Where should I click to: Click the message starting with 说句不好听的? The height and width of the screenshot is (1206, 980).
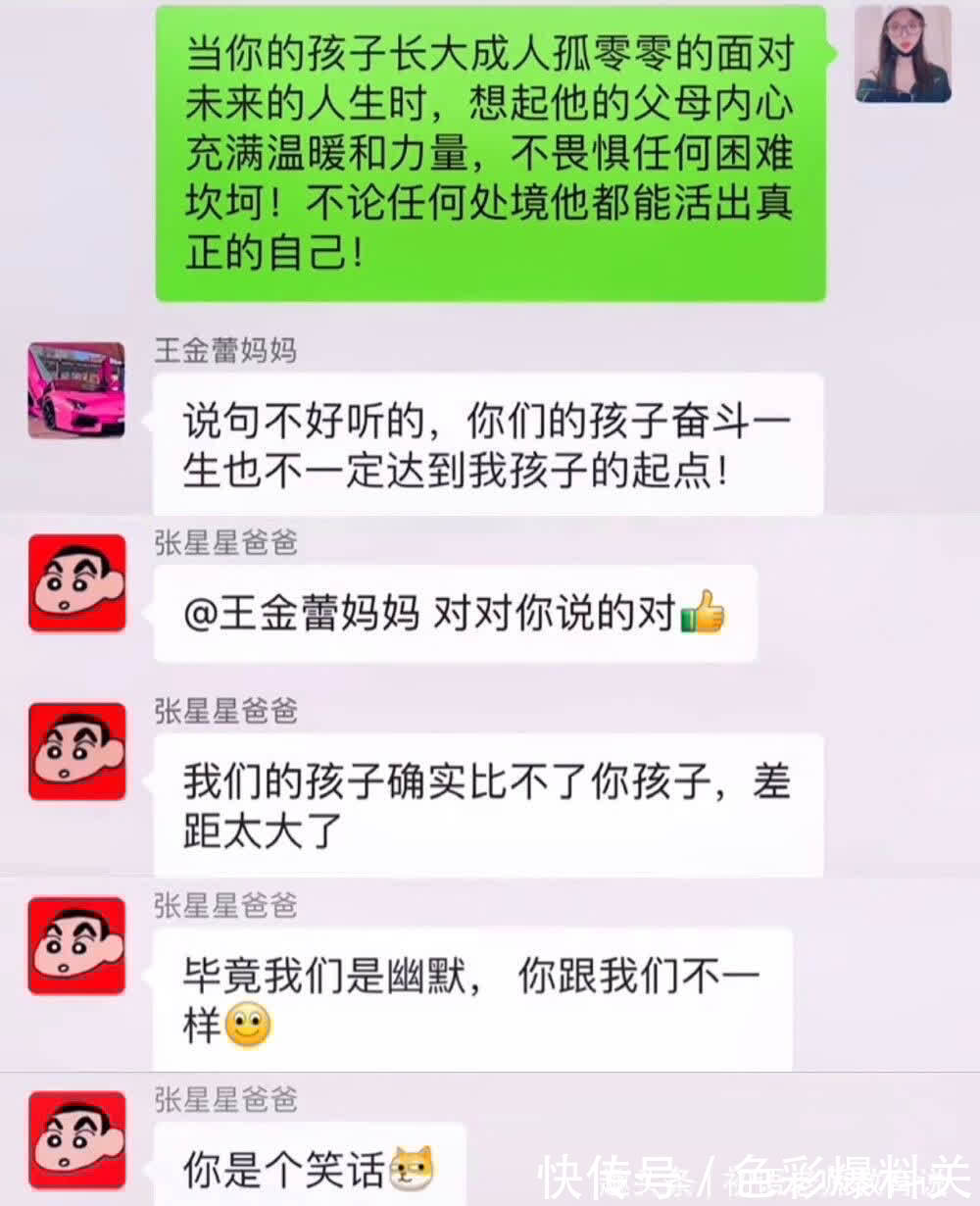485,441
